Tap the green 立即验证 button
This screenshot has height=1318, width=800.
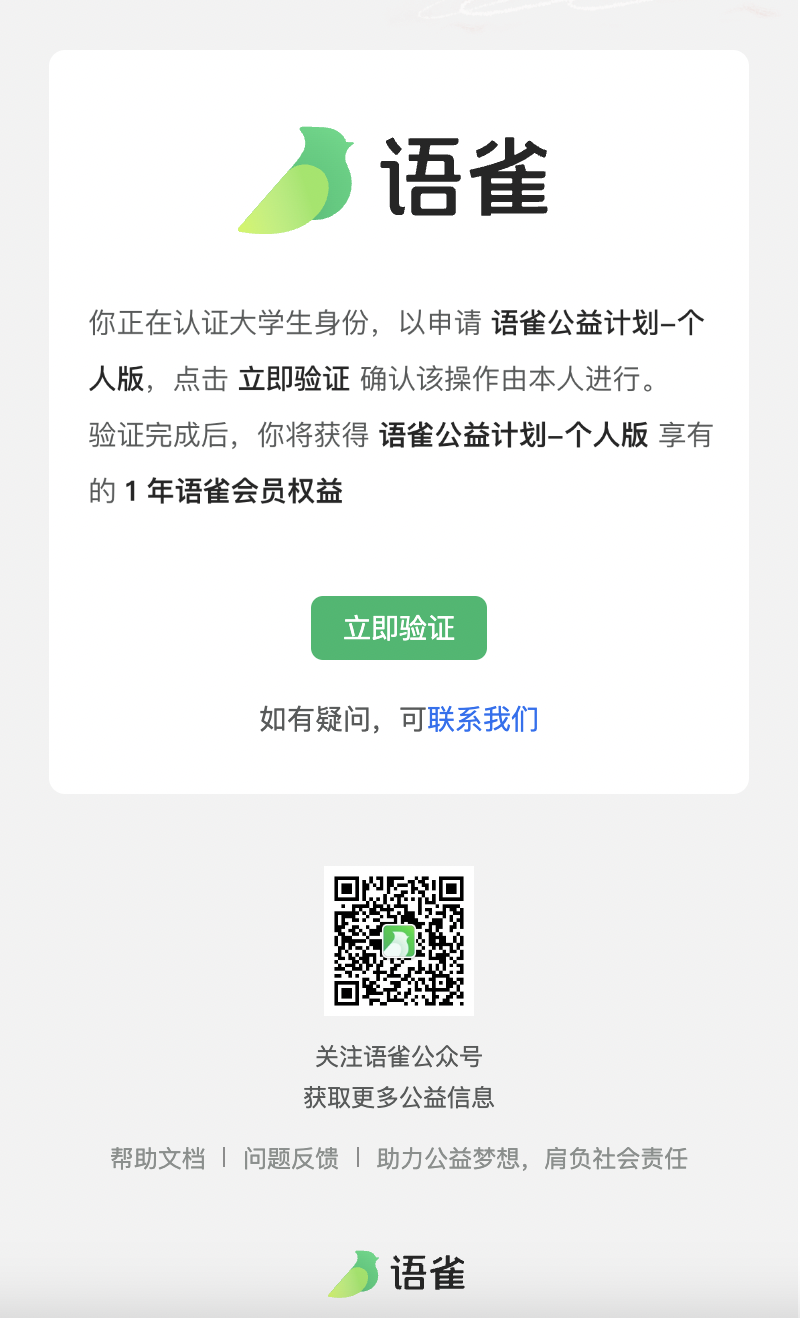pyautogui.click(x=399, y=628)
